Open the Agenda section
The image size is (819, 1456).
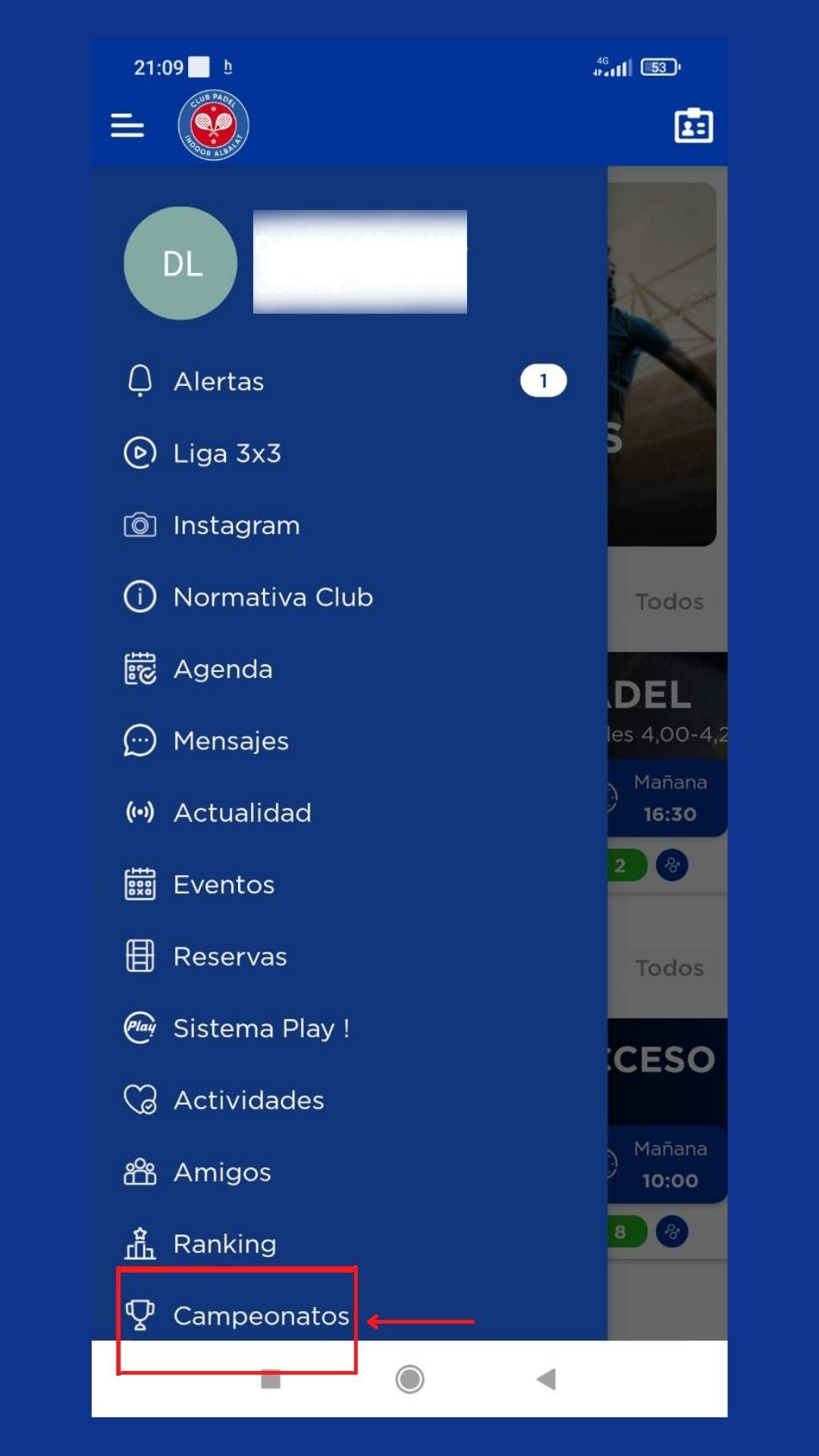click(222, 670)
